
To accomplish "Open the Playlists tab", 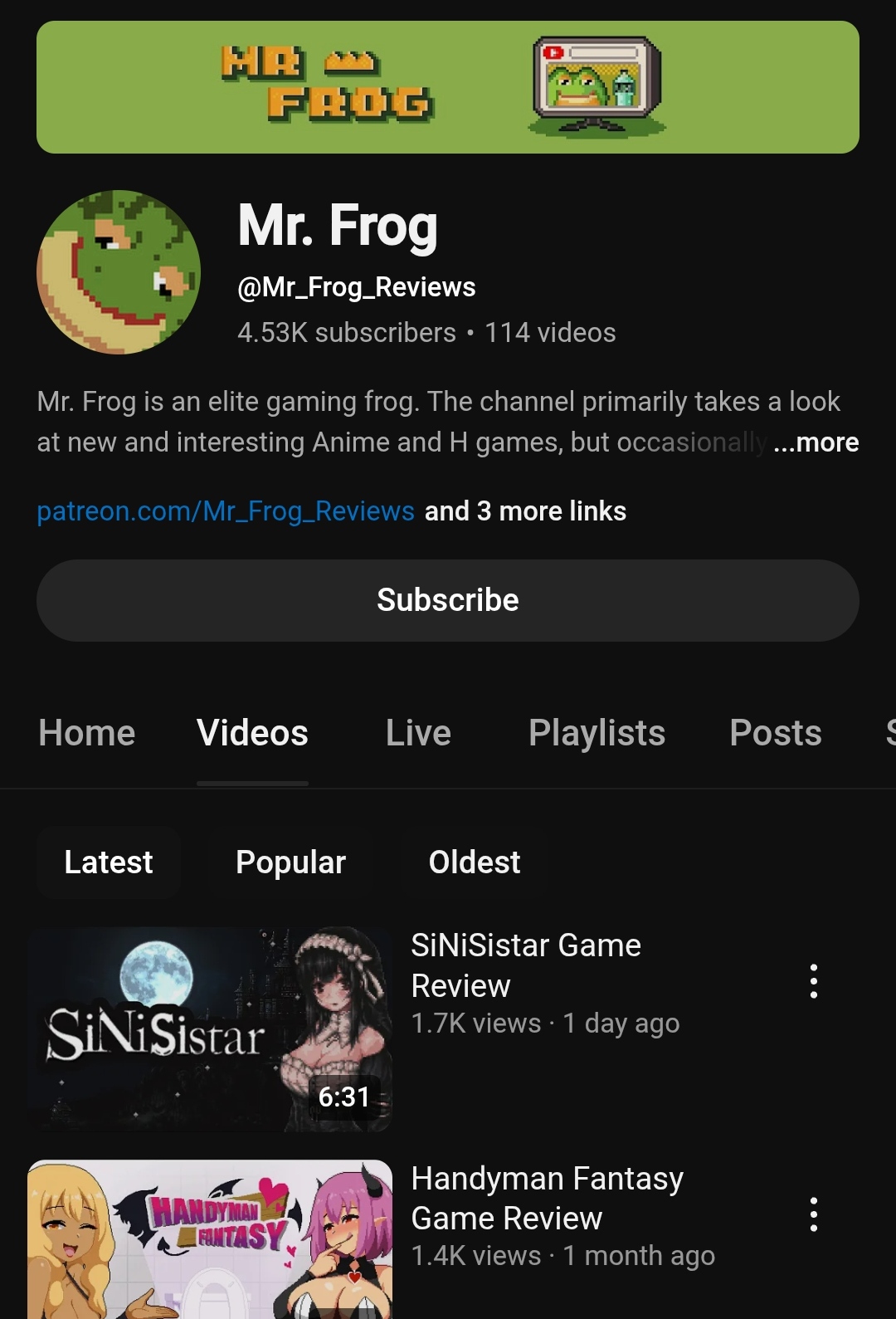I will tap(597, 733).
